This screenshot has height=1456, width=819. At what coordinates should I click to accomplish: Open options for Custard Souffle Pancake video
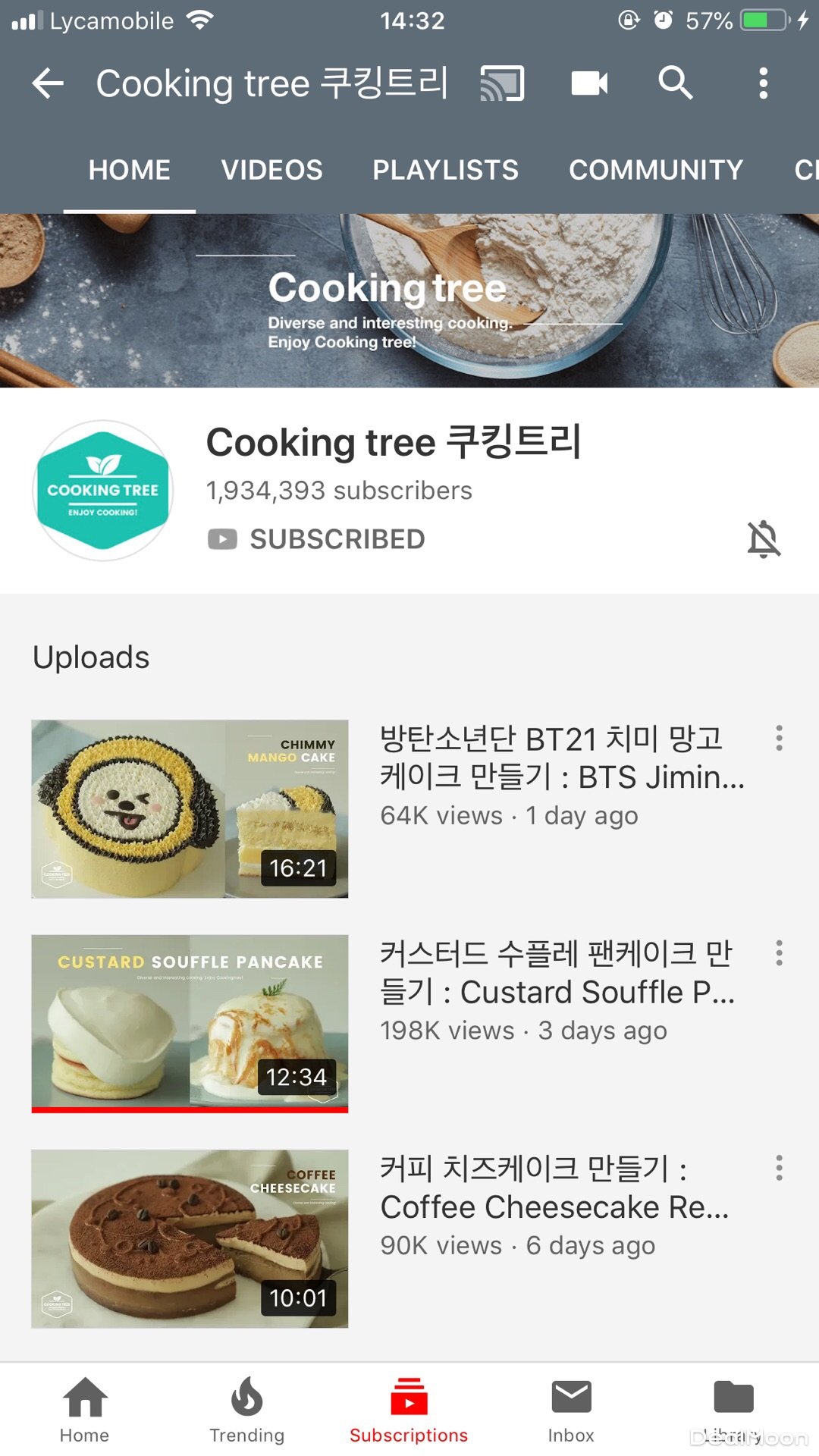point(779,953)
